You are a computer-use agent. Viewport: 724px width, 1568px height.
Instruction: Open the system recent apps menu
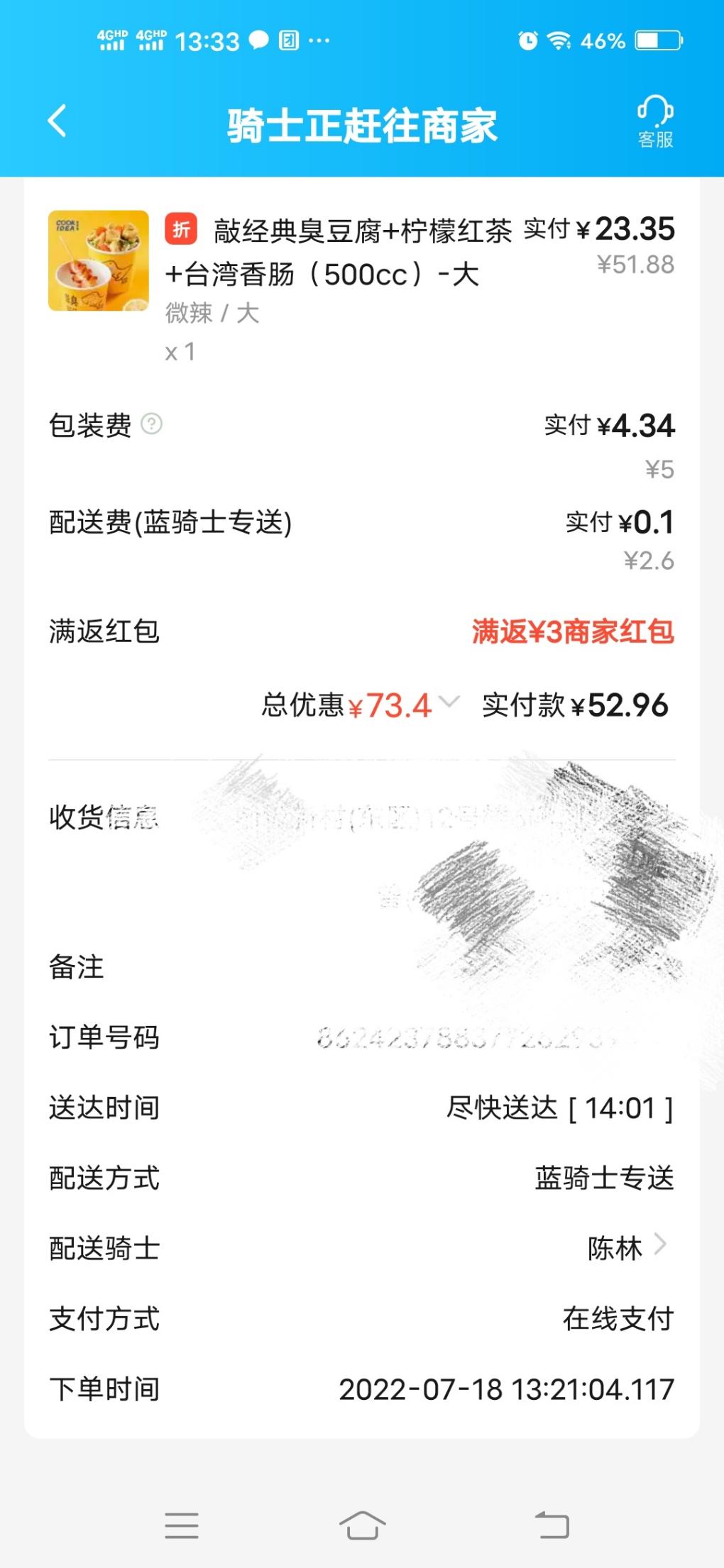(x=181, y=1525)
